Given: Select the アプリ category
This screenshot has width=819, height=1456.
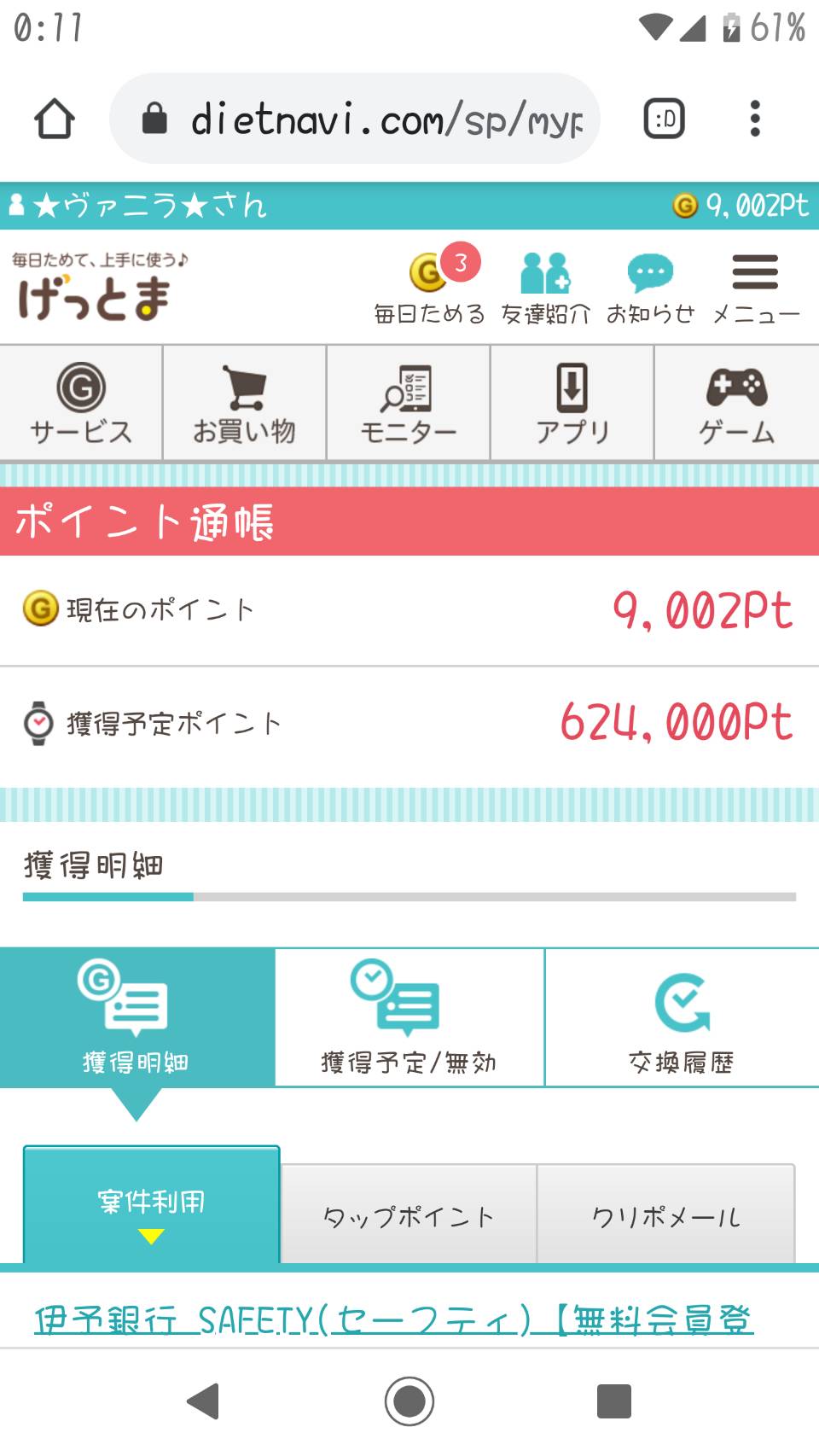Looking at the screenshot, I should 572,403.
